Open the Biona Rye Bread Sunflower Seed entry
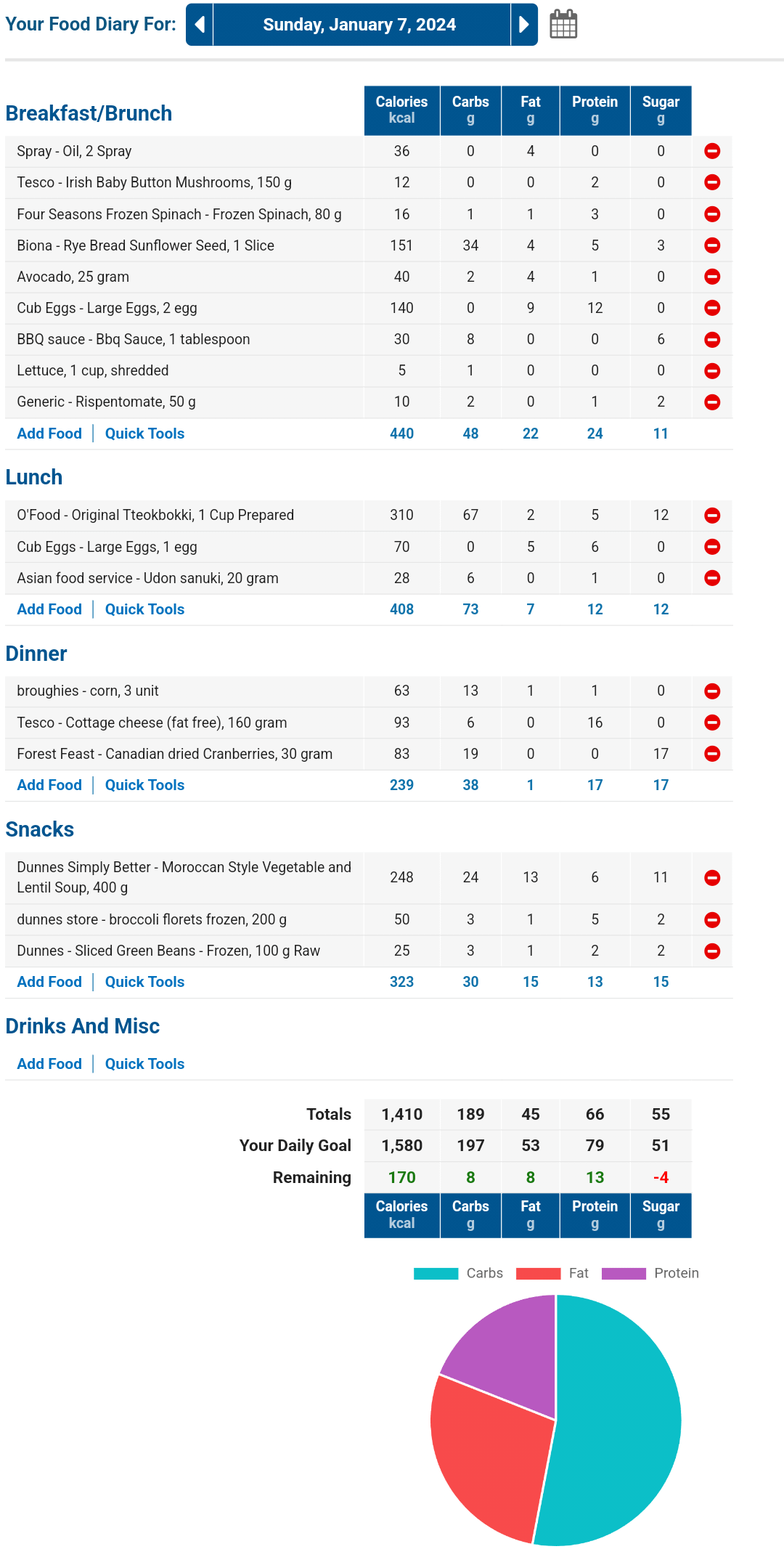The width and height of the screenshot is (784, 1557). (145, 245)
